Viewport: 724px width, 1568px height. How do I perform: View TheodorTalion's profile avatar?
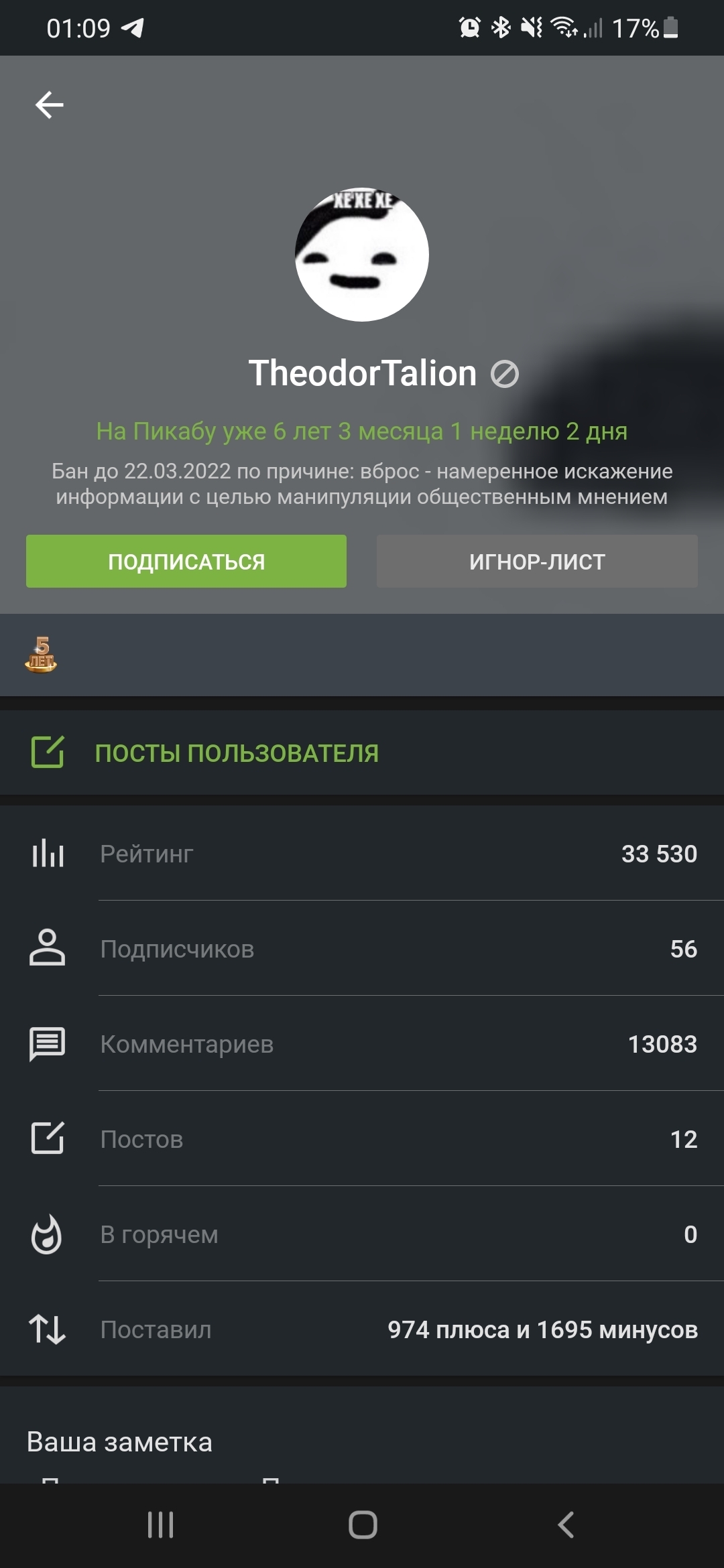(362, 255)
